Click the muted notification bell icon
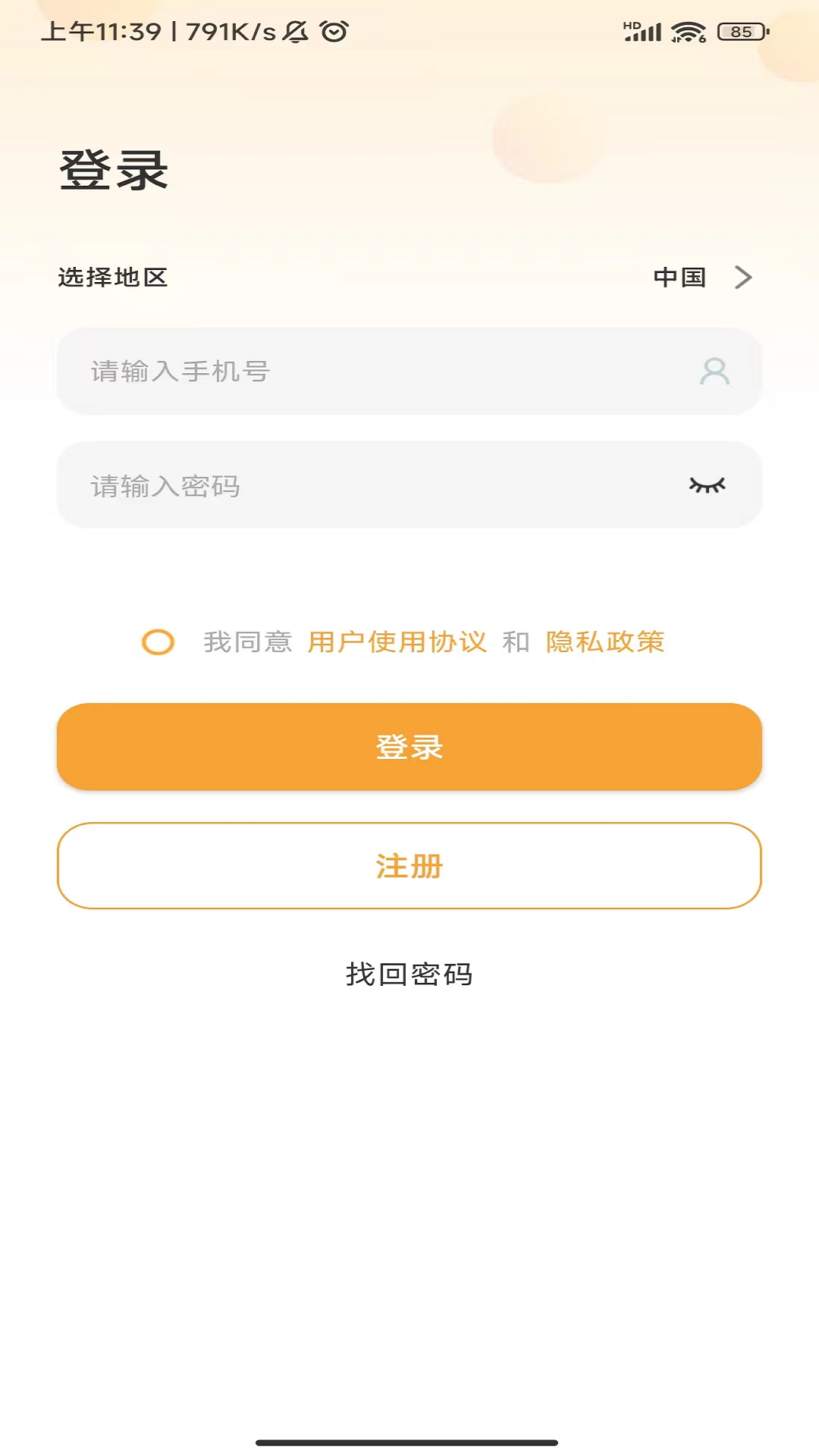Screen dimensions: 819x1456 [294, 31]
